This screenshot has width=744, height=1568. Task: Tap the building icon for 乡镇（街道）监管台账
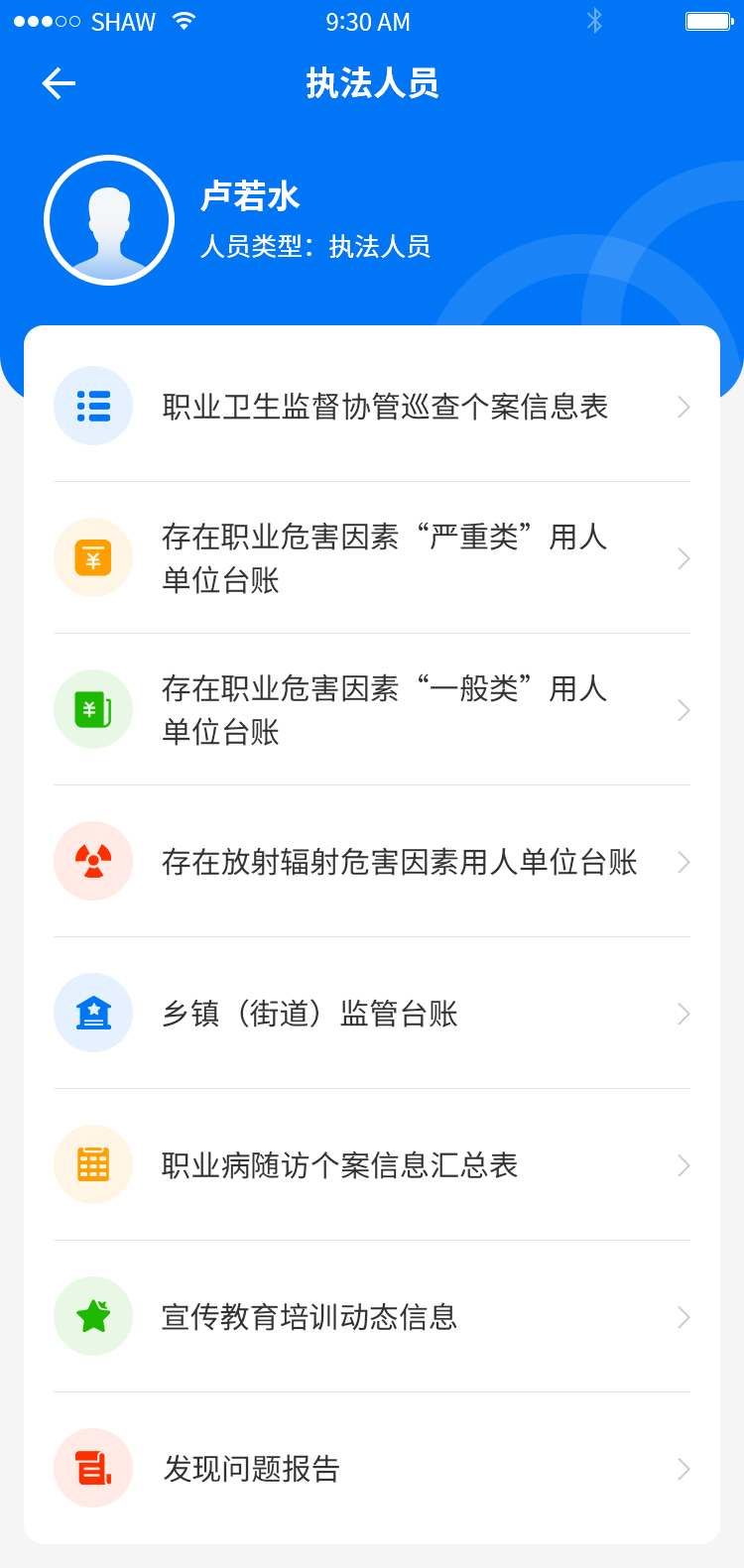(93, 1013)
